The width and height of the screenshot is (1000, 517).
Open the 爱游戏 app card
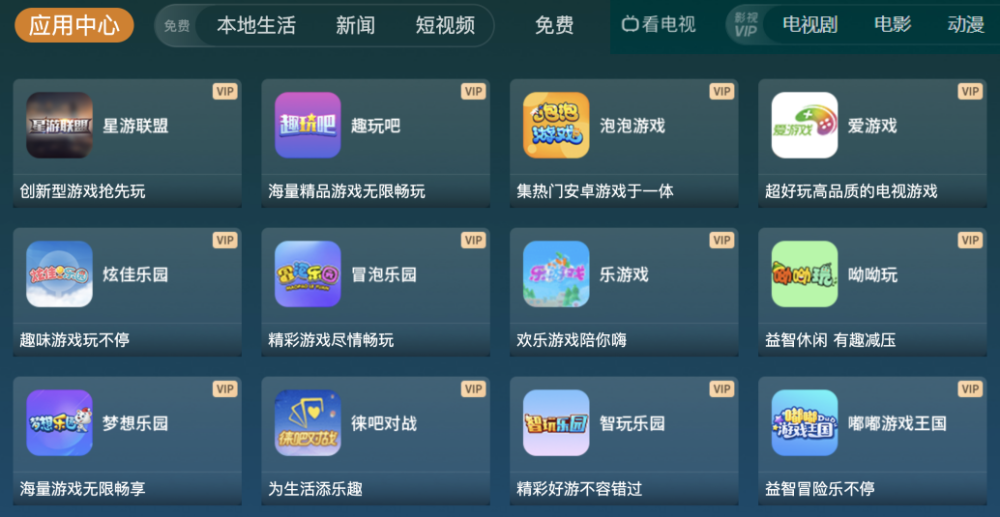click(x=871, y=143)
